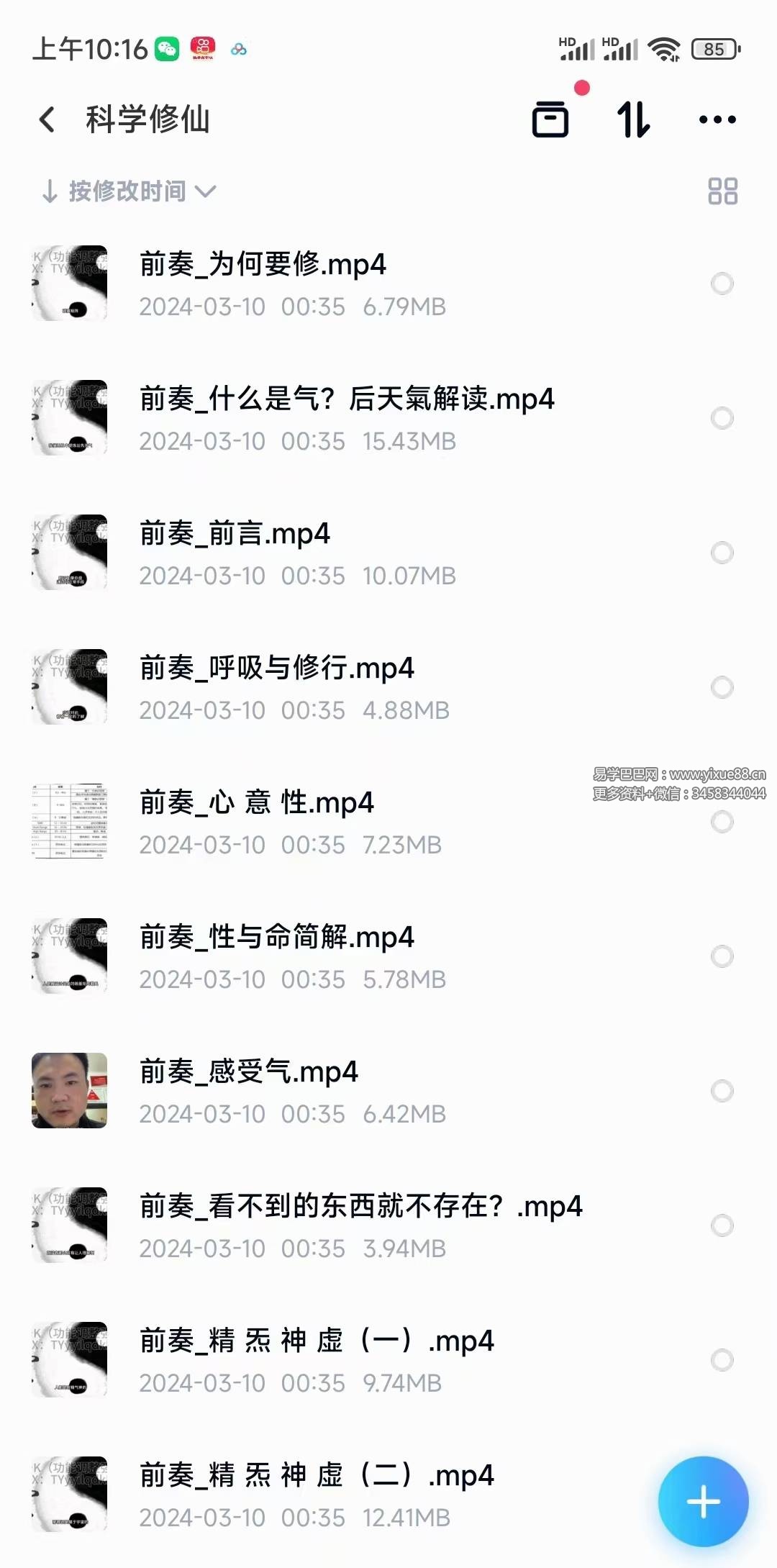The height and width of the screenshot is (1568, 777).
Task: Select the circle for 前奏_什么是气？后天氣解读.mp4
Action: 722,418
